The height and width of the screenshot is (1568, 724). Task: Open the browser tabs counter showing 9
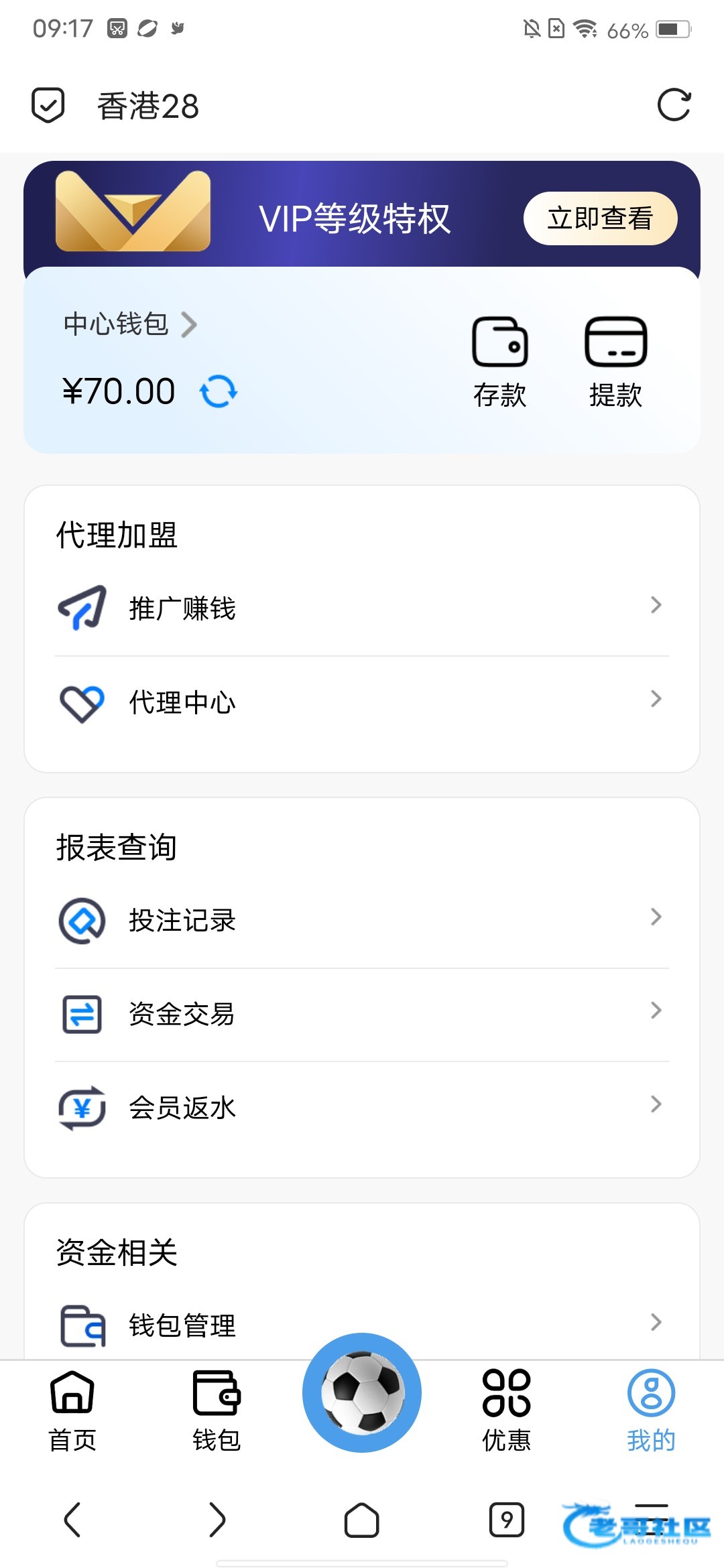coord(507,1520)
